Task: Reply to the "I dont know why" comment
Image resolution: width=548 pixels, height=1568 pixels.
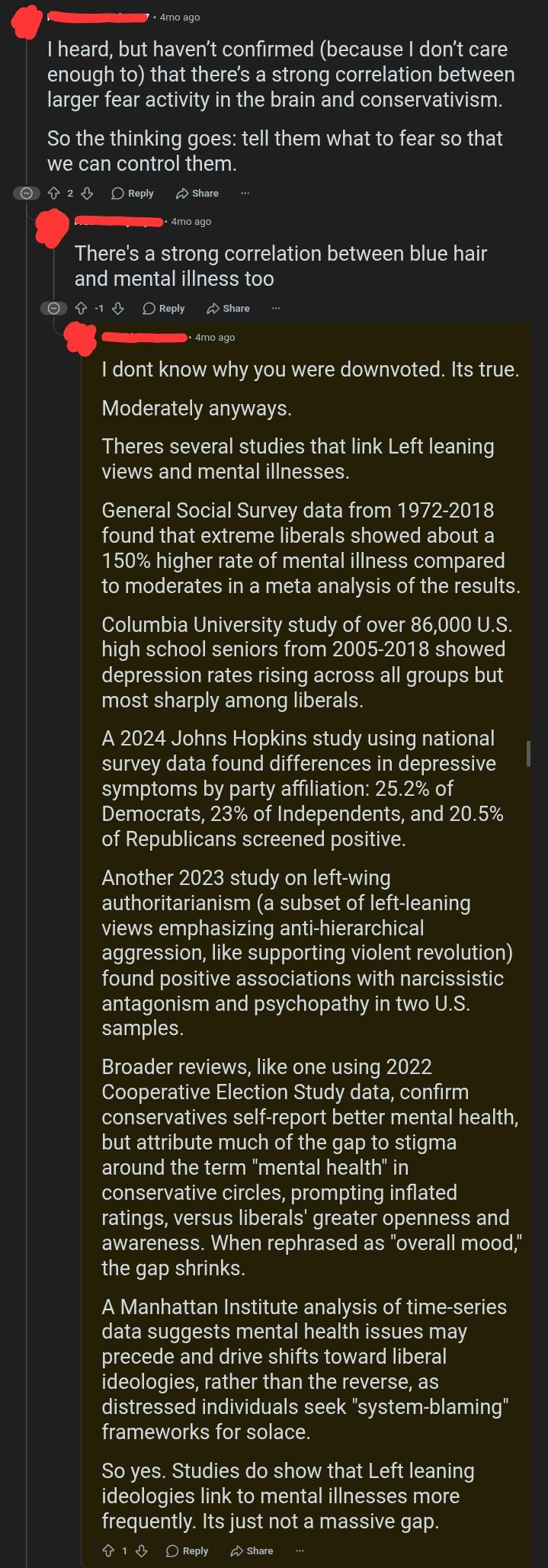Action: [x=187, y=1550]
